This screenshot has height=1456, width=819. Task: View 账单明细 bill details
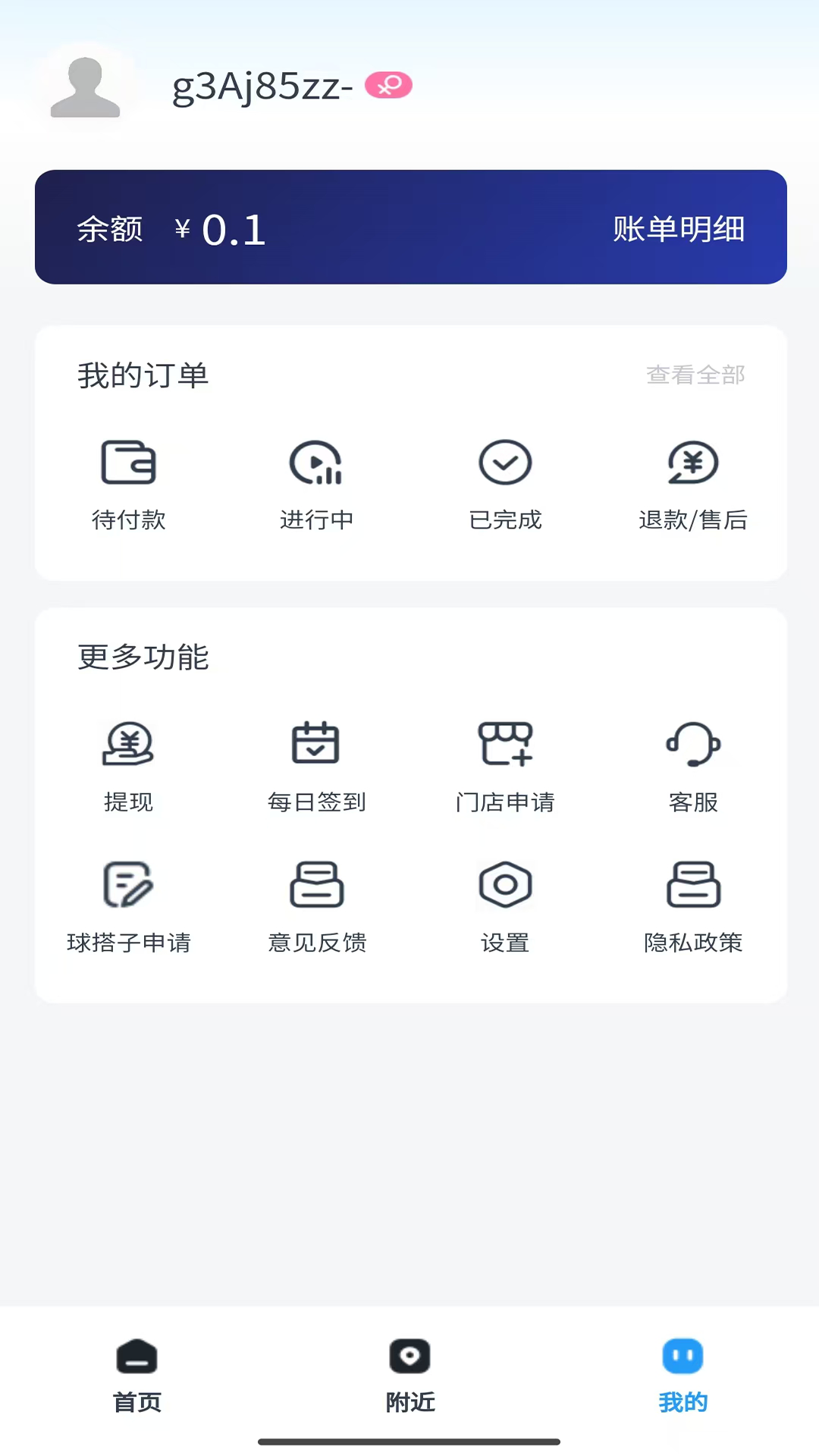point(679,228)
